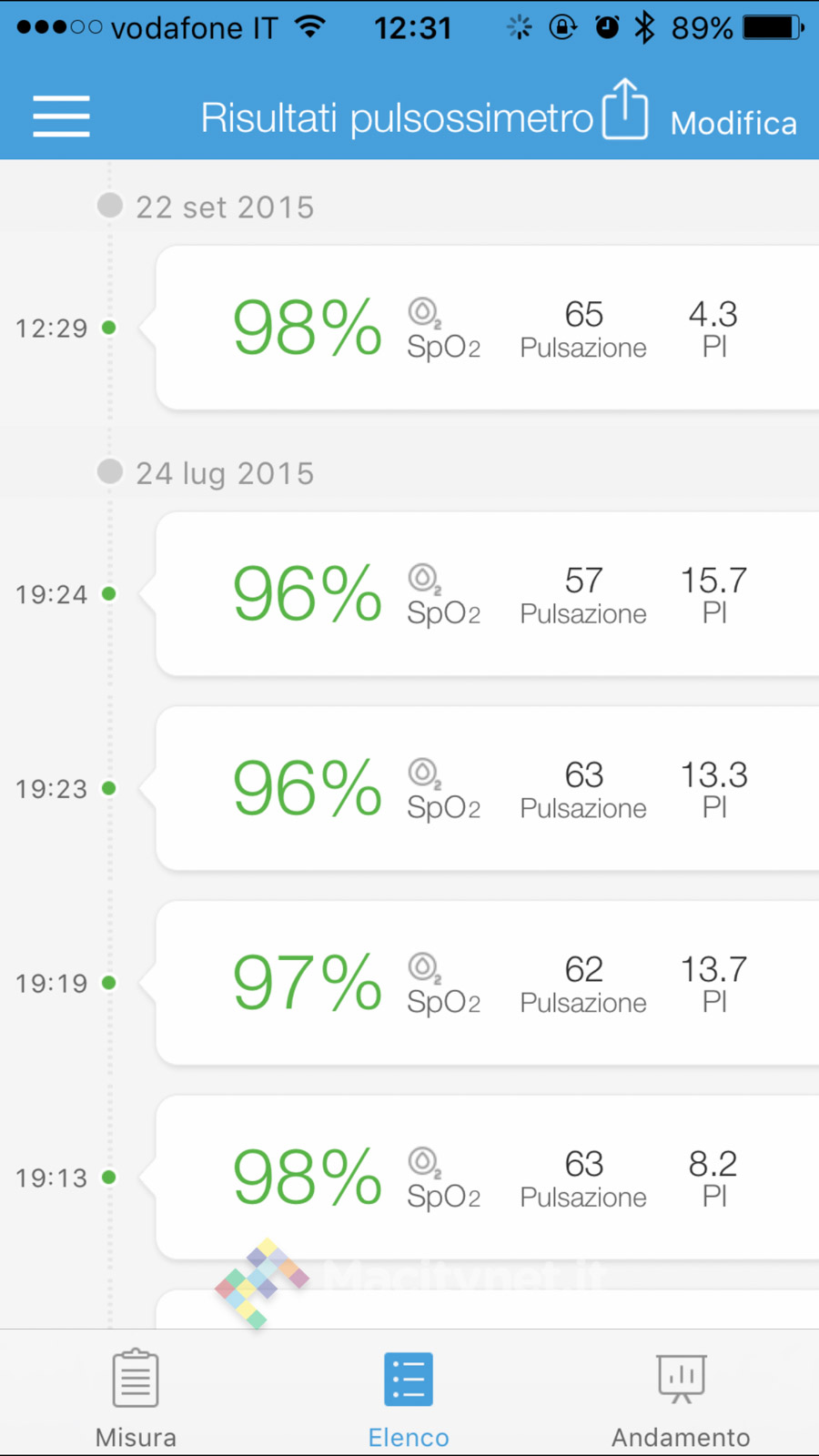Share the pulse oximeter results
The width and height of the screenshot is (819, 1456).
(x=625, y=110)
